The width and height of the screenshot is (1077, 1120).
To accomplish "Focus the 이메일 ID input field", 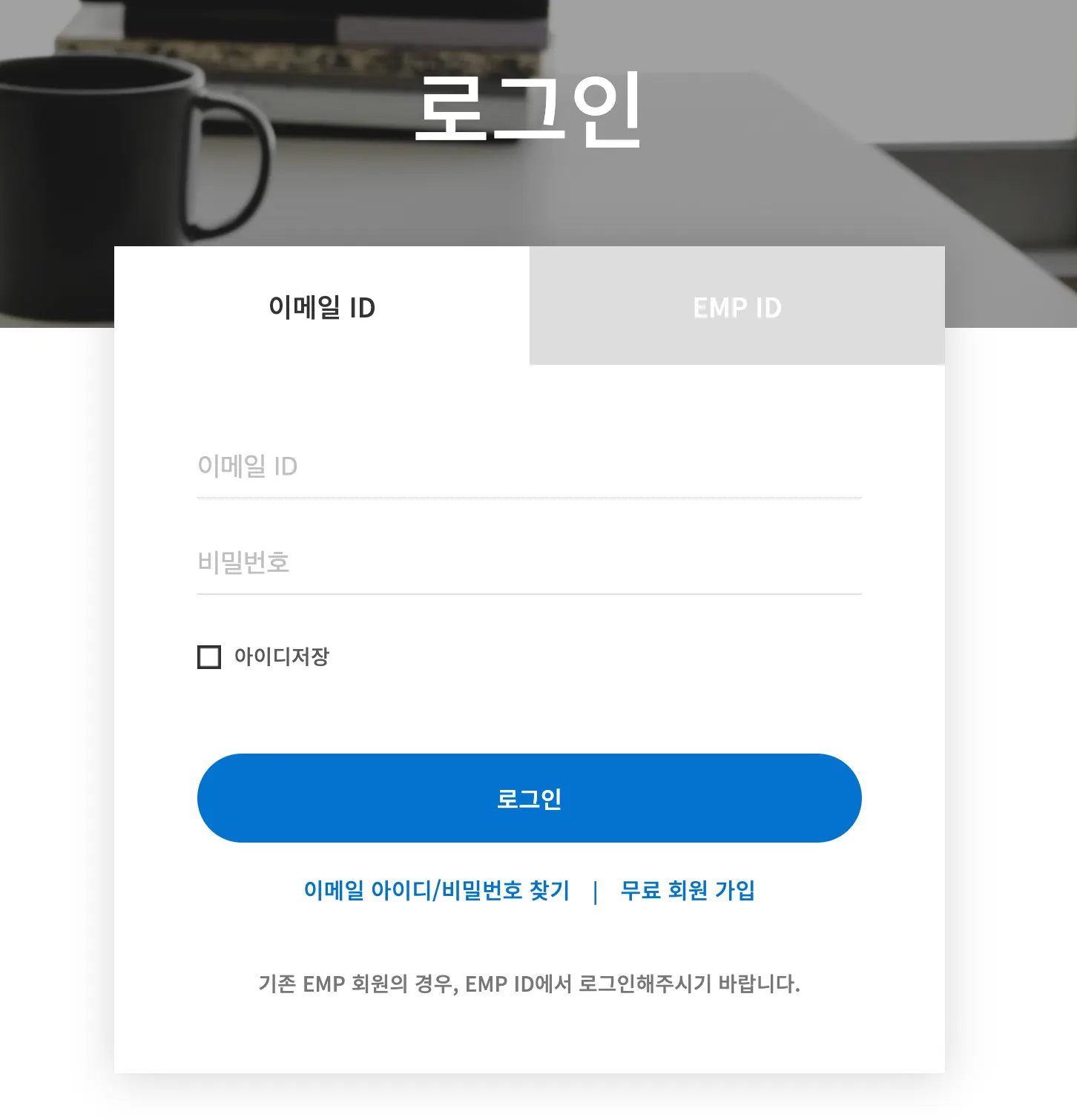I will [528, 467].
